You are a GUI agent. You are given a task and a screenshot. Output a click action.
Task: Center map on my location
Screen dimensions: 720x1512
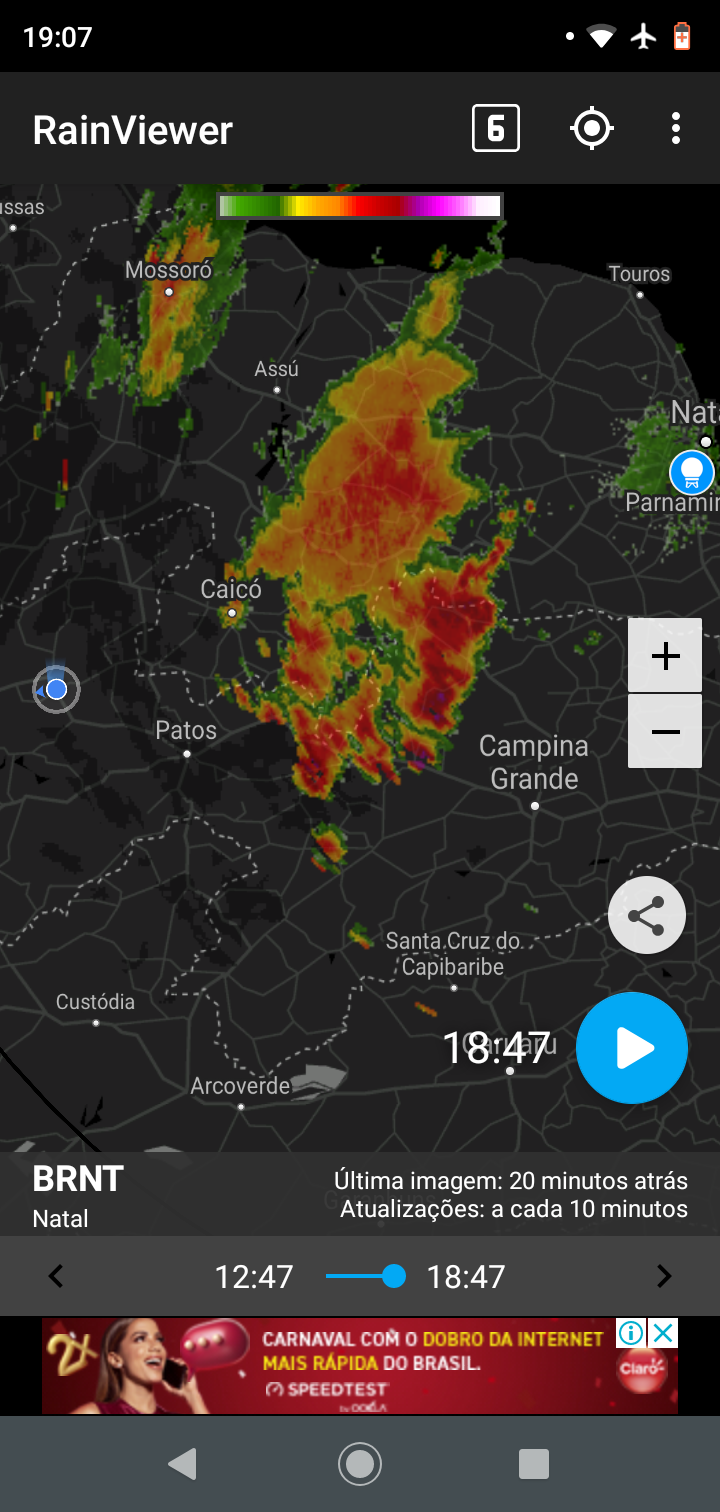pyautogui.click(x=592, y=129)
